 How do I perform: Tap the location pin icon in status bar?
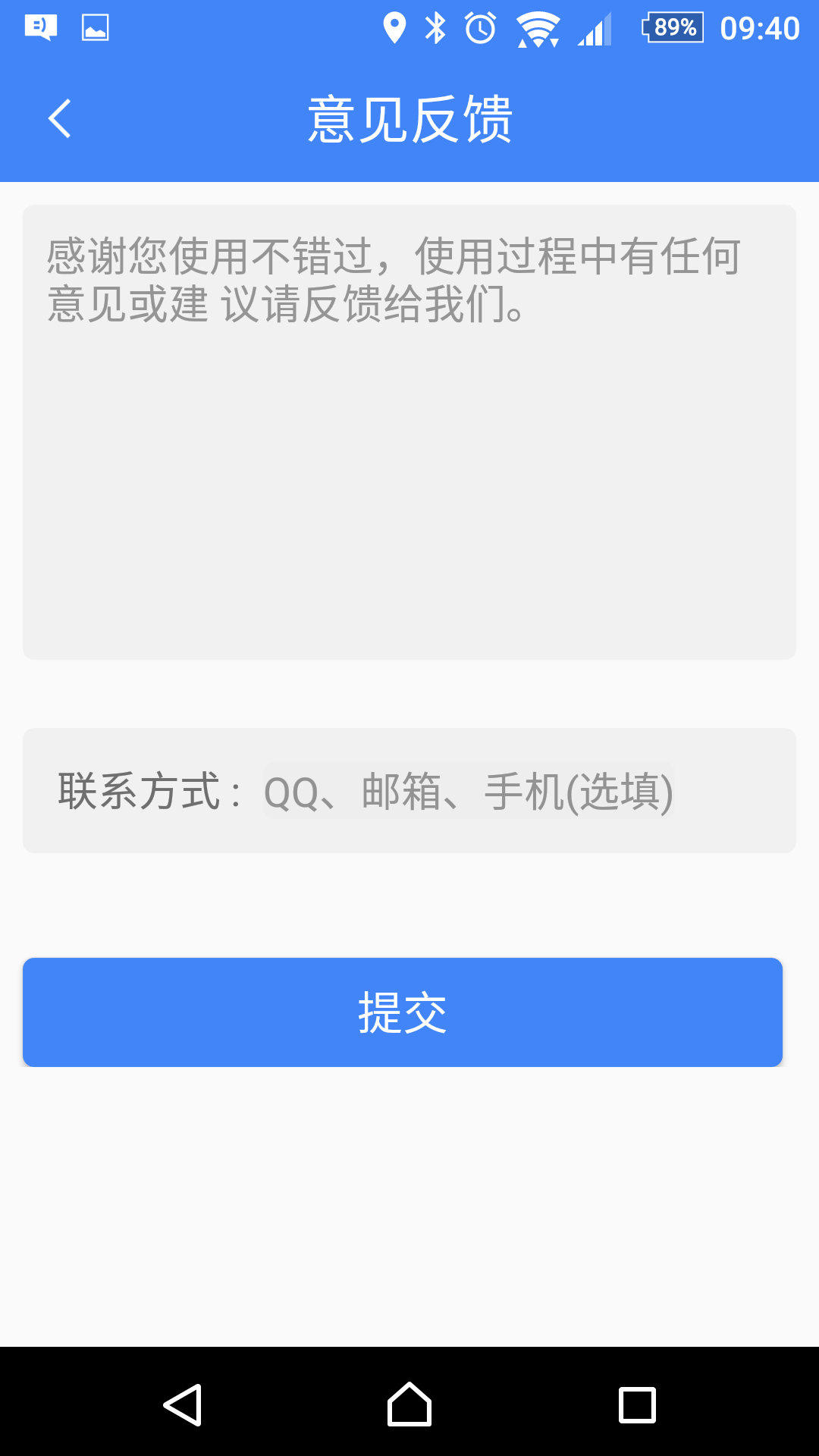pyautogui.click(x=395, y=27)
